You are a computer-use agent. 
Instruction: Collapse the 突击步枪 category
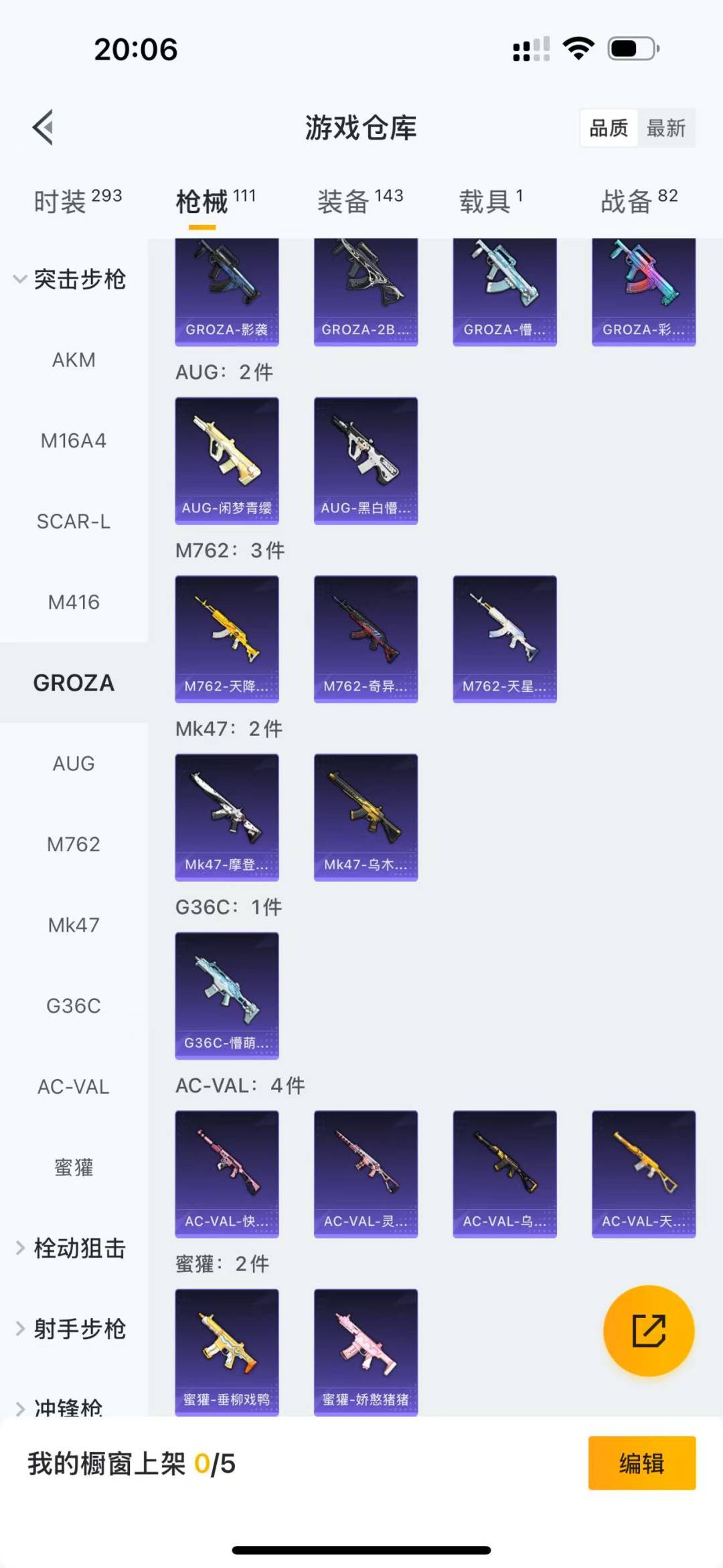[x=70, y=279]
